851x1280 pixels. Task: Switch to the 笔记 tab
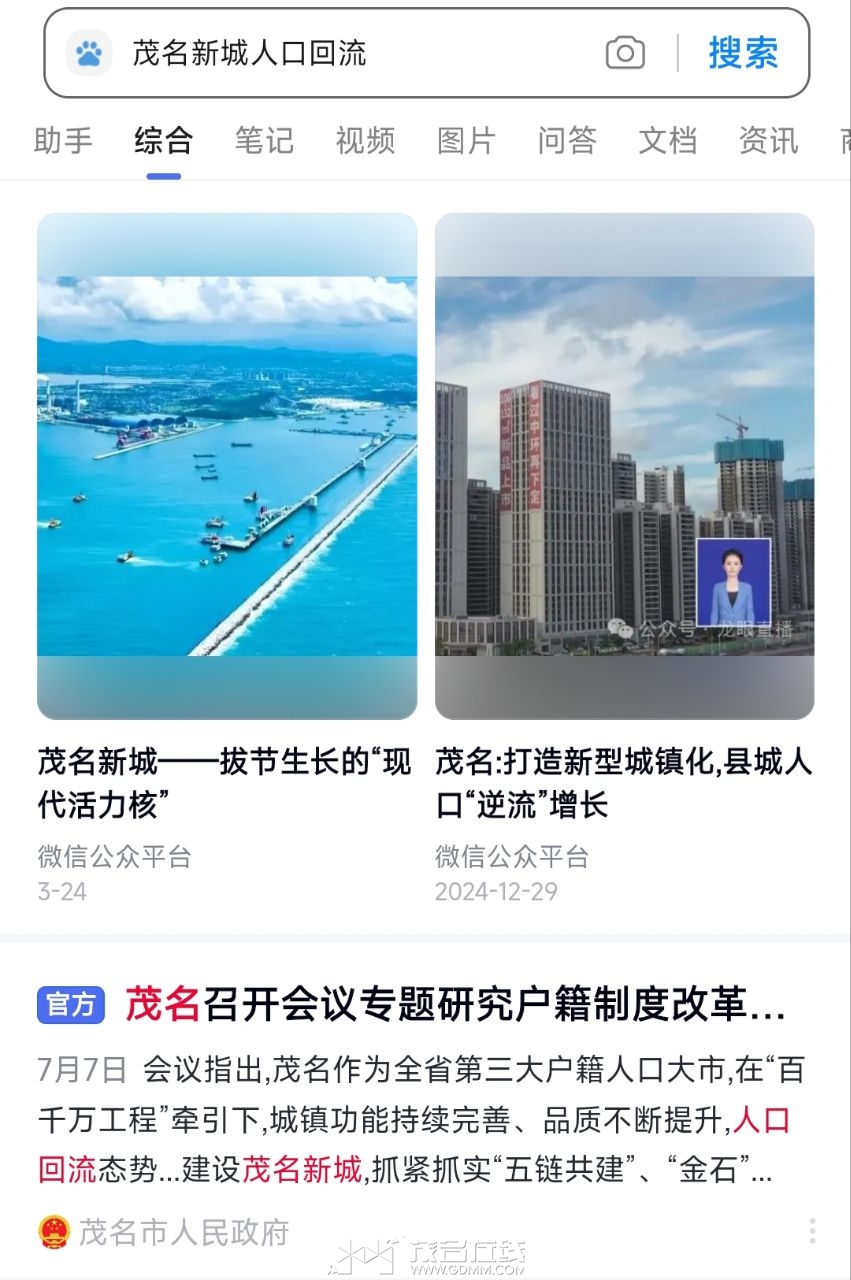(264, 141)
